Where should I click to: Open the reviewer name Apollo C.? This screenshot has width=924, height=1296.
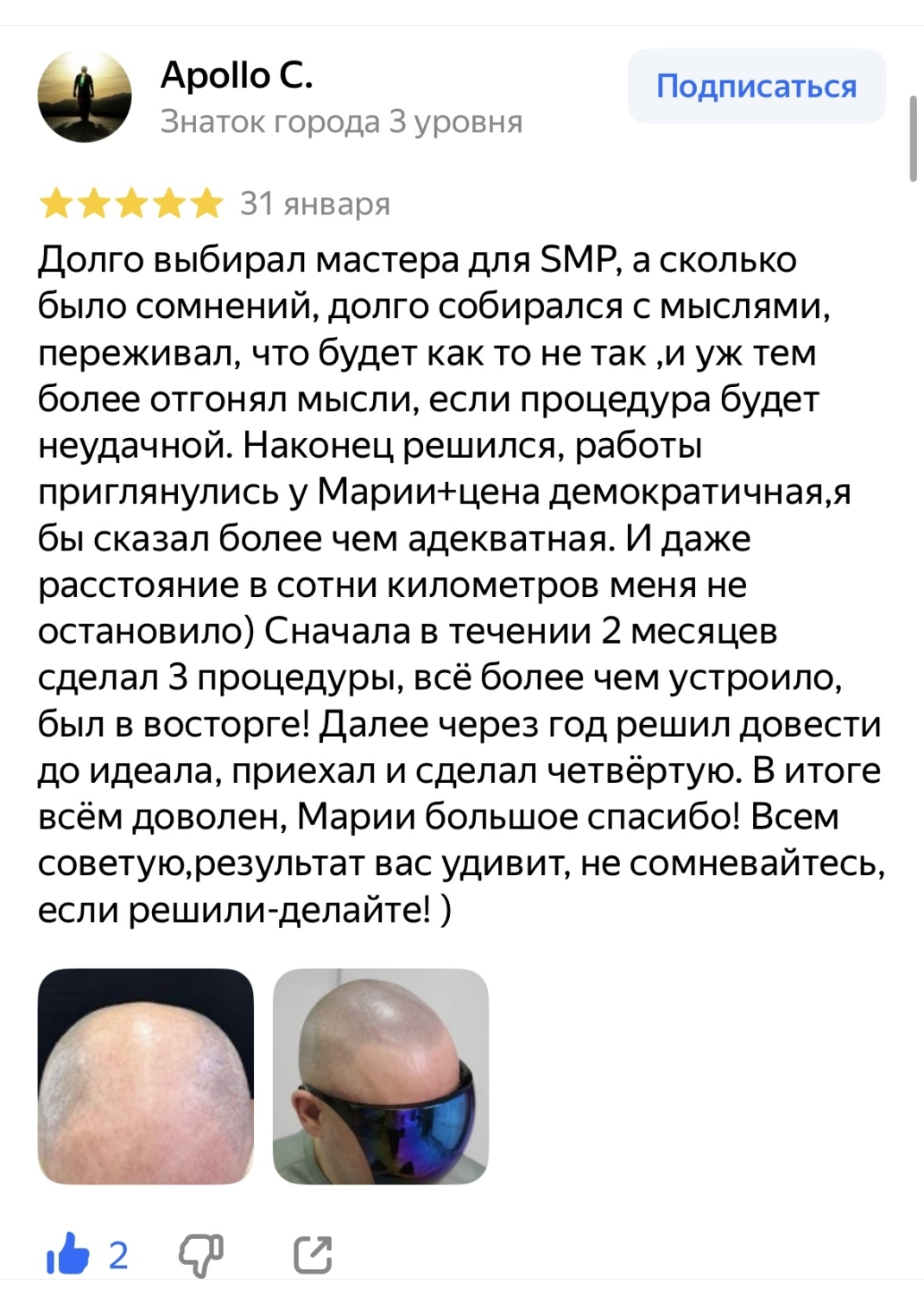click(236, 76)
